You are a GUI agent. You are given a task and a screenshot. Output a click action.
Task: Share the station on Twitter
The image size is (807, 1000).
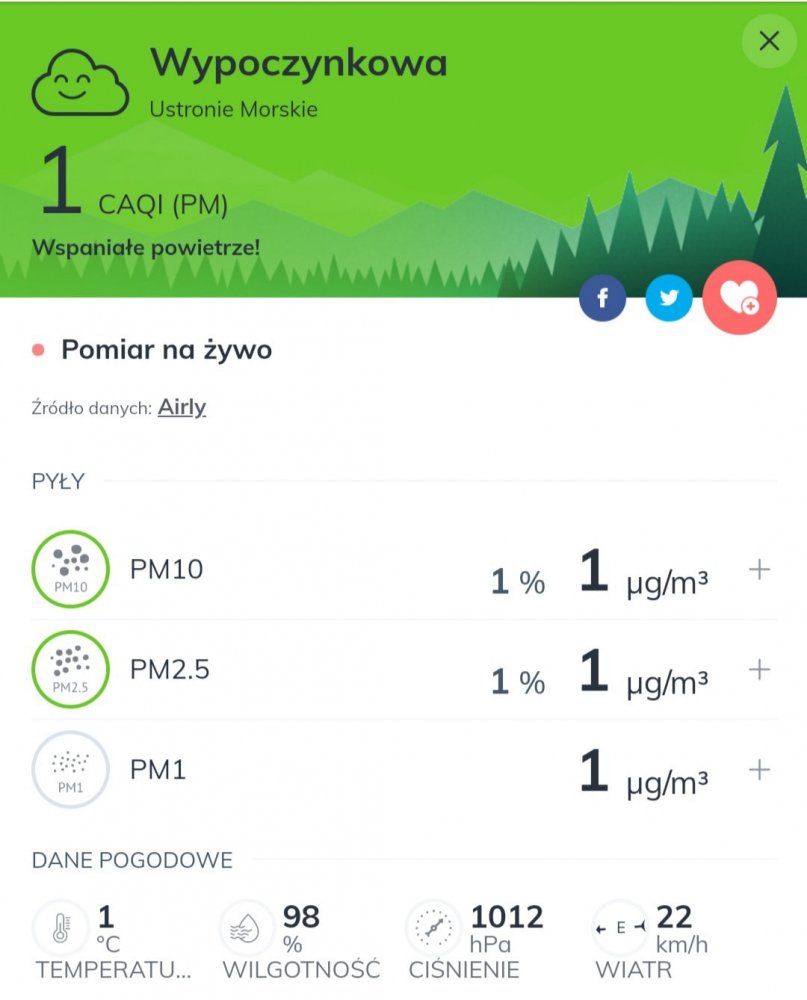(x=668, y=297)
